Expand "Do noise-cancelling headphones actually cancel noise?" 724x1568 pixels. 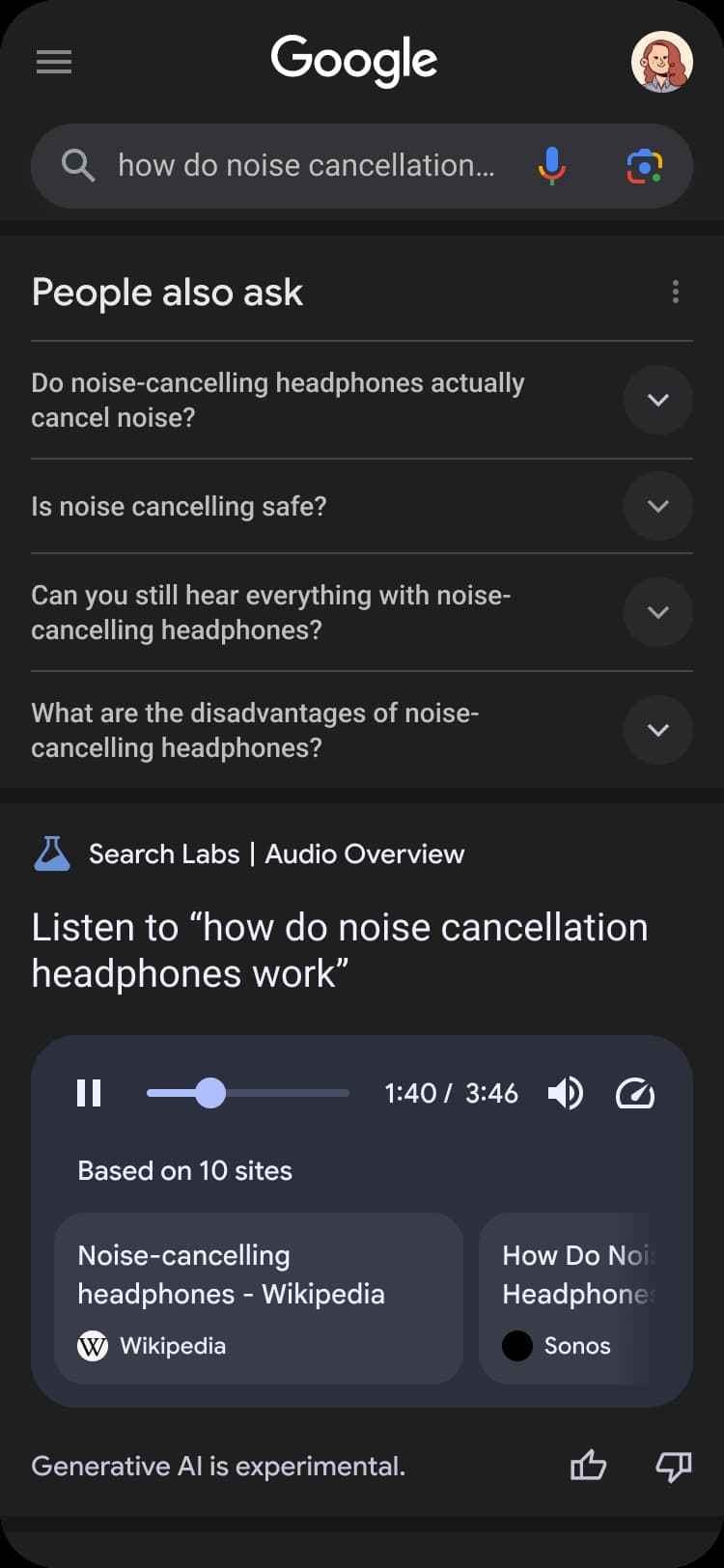(657, 400)
